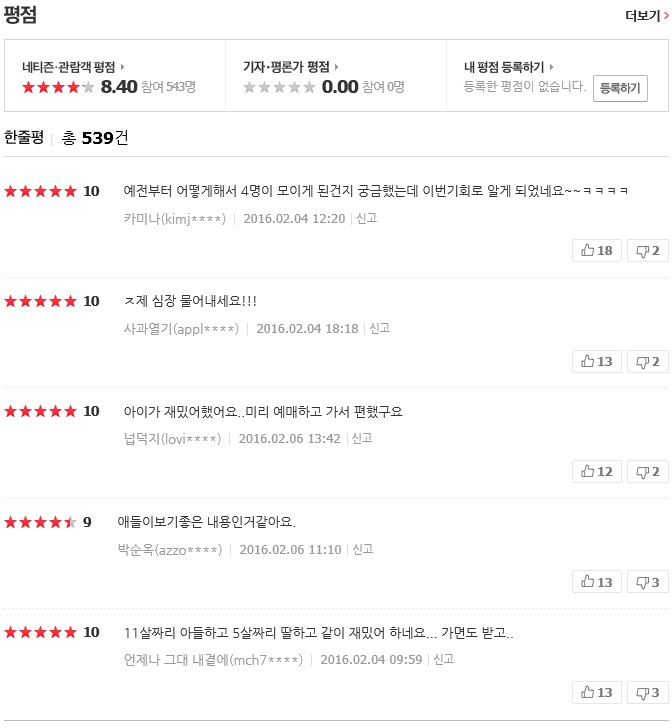672x728 pixels.
Task: Open the 더보기 link for more ratings
Action: (x=646, y=15)
